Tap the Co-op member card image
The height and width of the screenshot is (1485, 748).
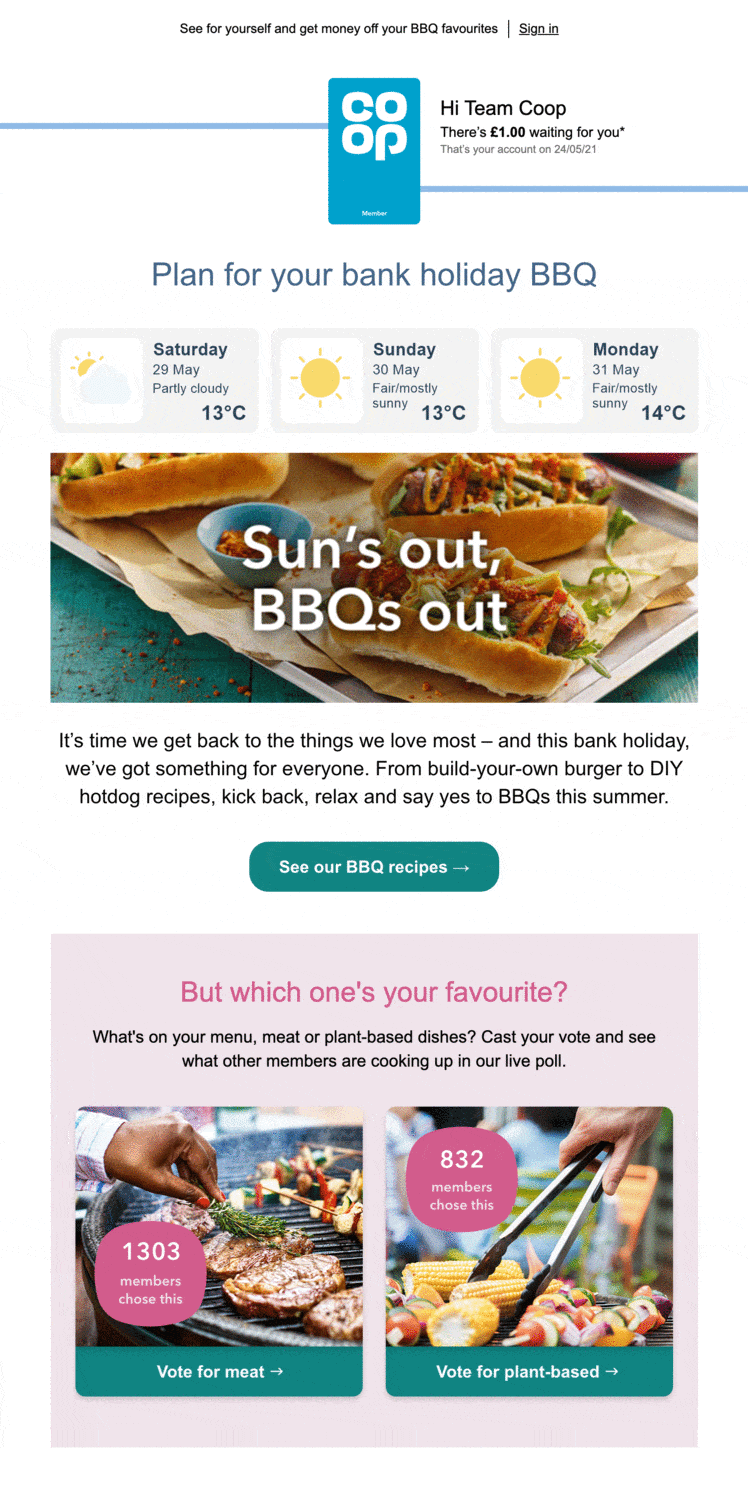coord(374,151)
